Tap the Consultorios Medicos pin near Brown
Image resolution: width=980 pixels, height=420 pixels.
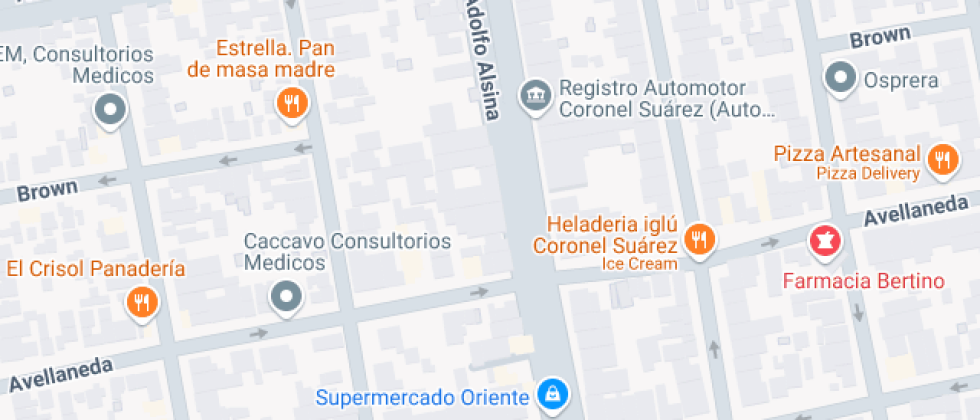point(110,109)
